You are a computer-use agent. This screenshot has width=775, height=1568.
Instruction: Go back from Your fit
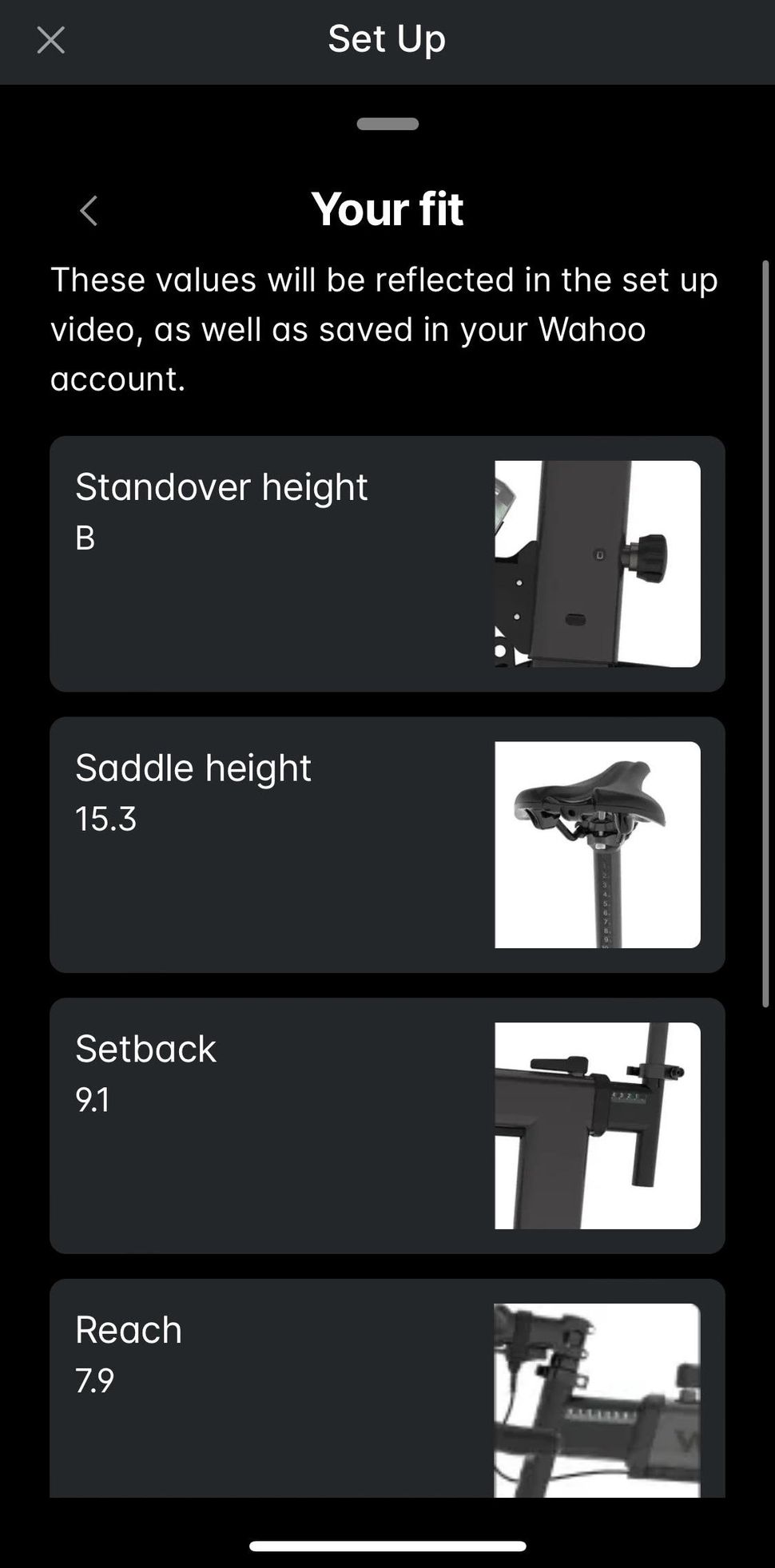(x=88, y=211)
